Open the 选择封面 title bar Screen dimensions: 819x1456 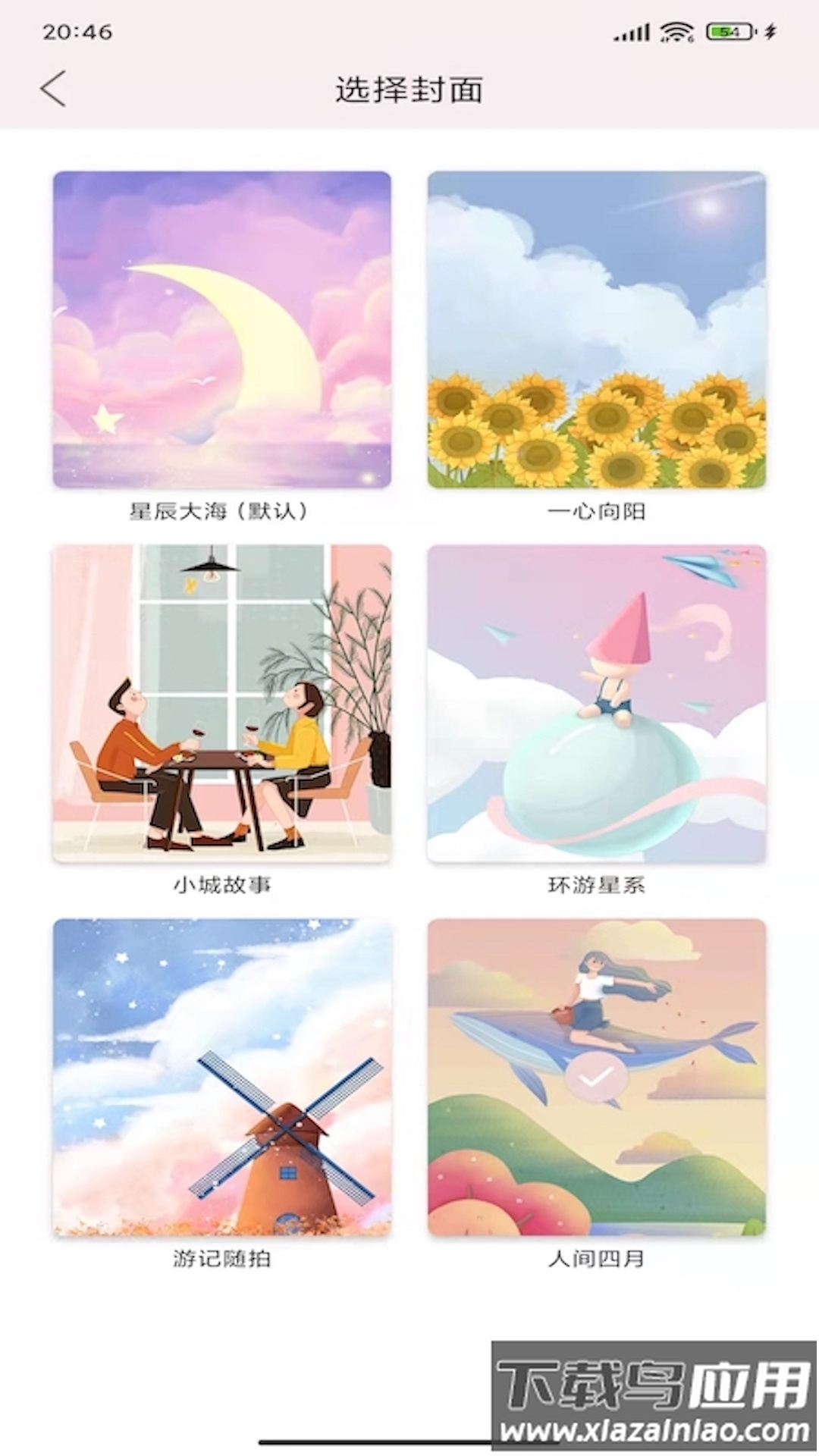coord(409,89)
